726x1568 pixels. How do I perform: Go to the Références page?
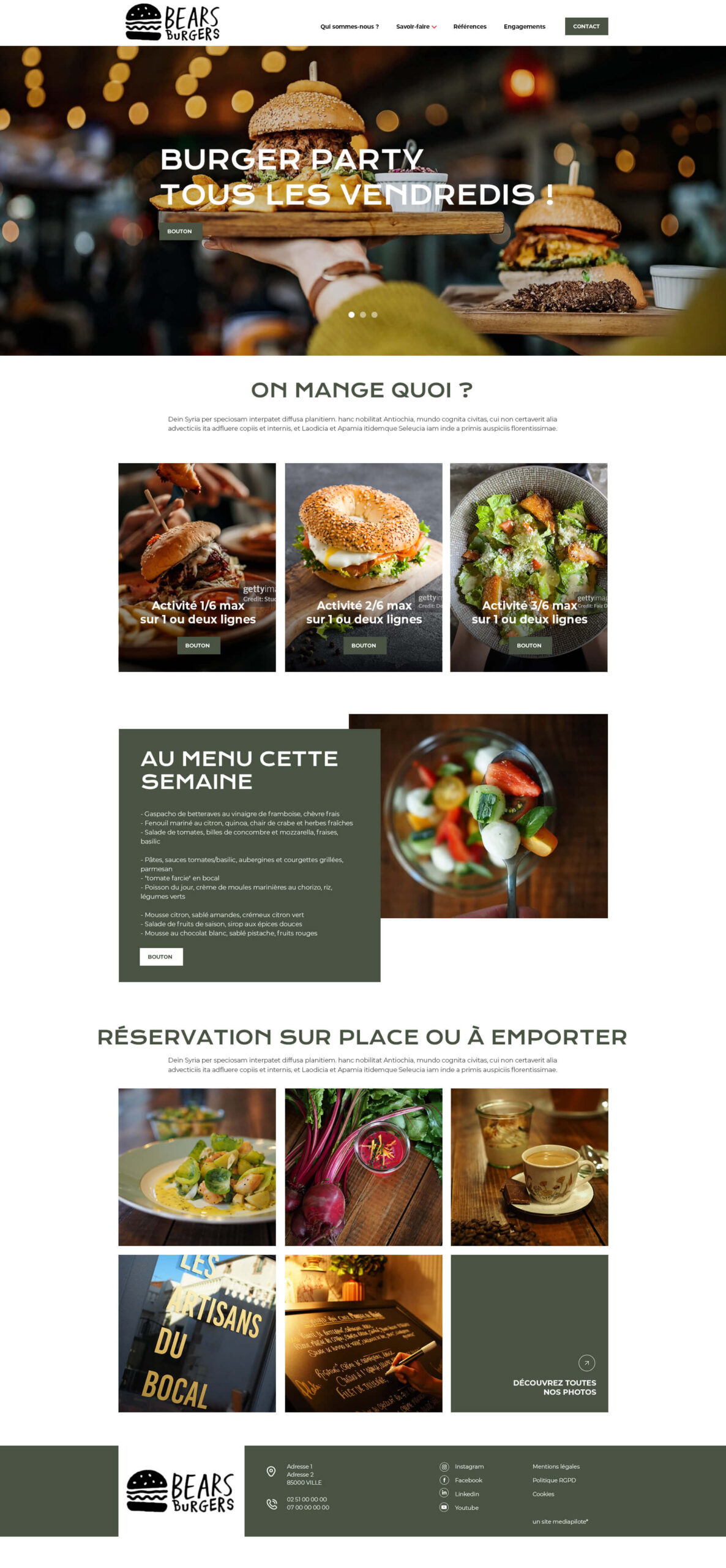(470, 26)
